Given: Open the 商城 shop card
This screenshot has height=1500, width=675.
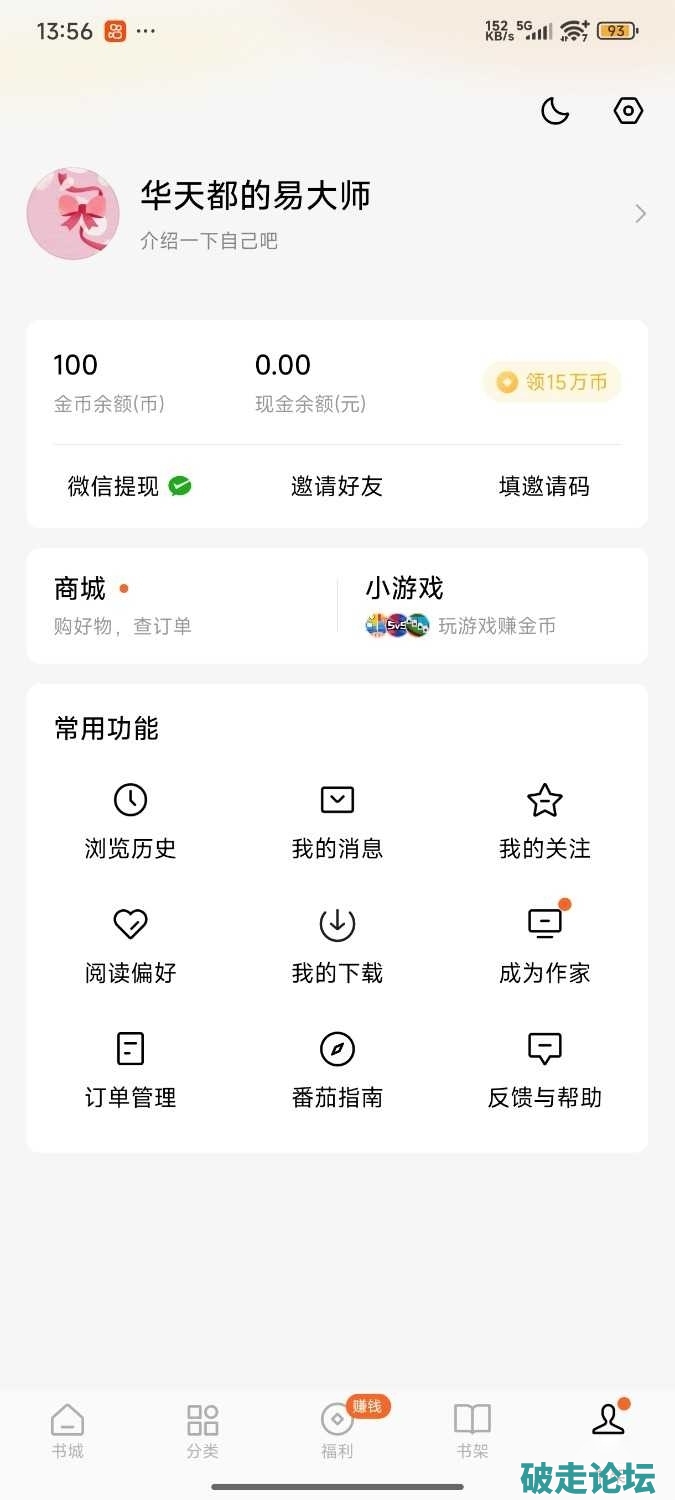Looking at the screenshot, I should click(x=180, y=605).
